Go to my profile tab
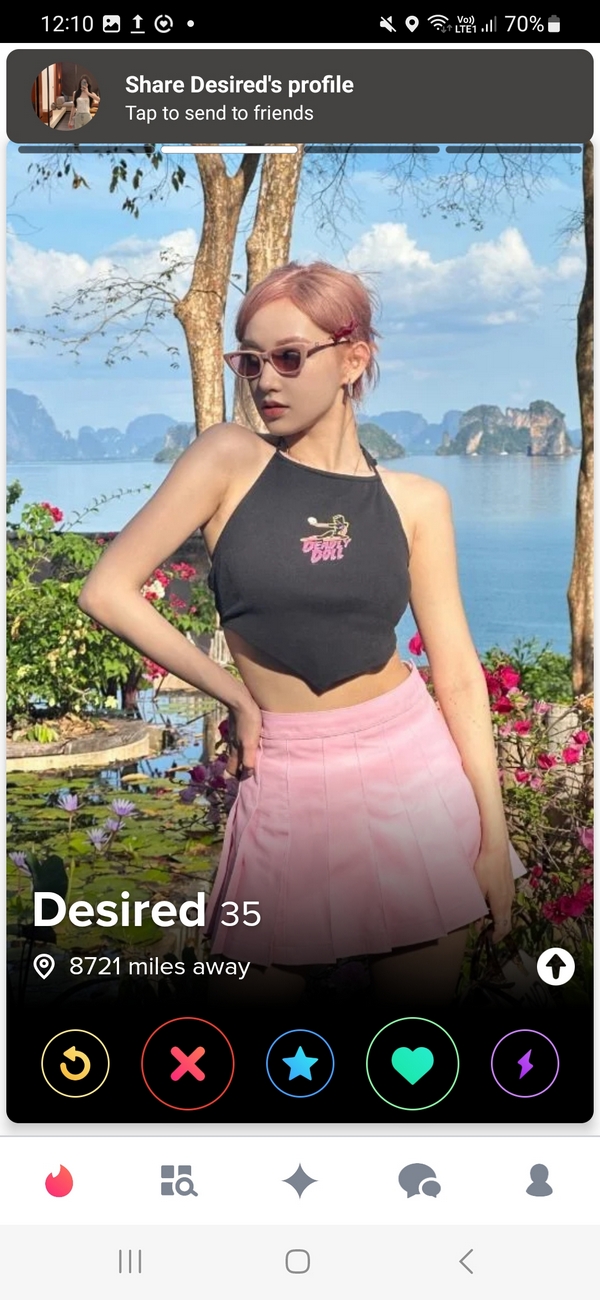Screen dimensions: 600x1300 pos(539,1181)
